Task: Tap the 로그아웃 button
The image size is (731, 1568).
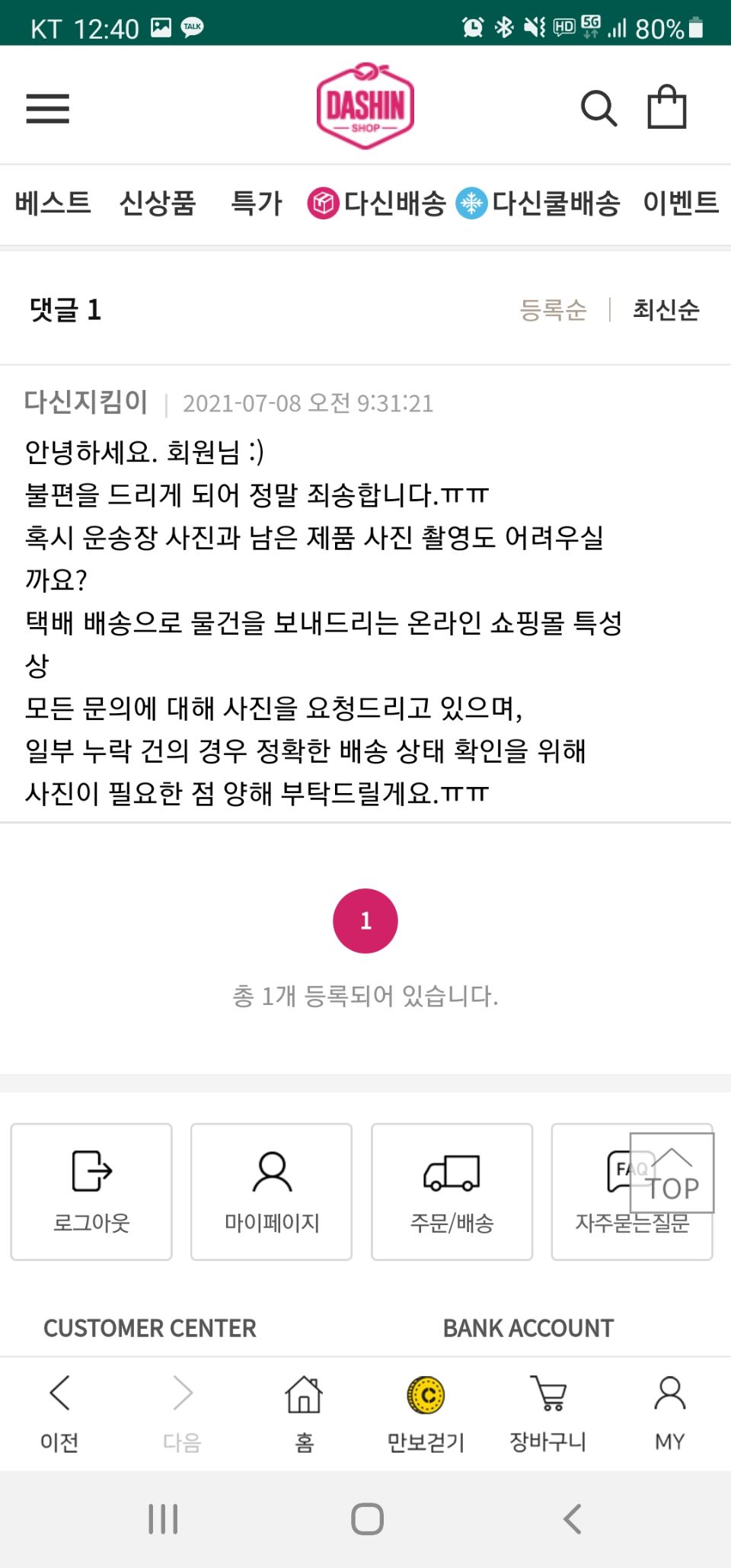Action: [91, 1192]
